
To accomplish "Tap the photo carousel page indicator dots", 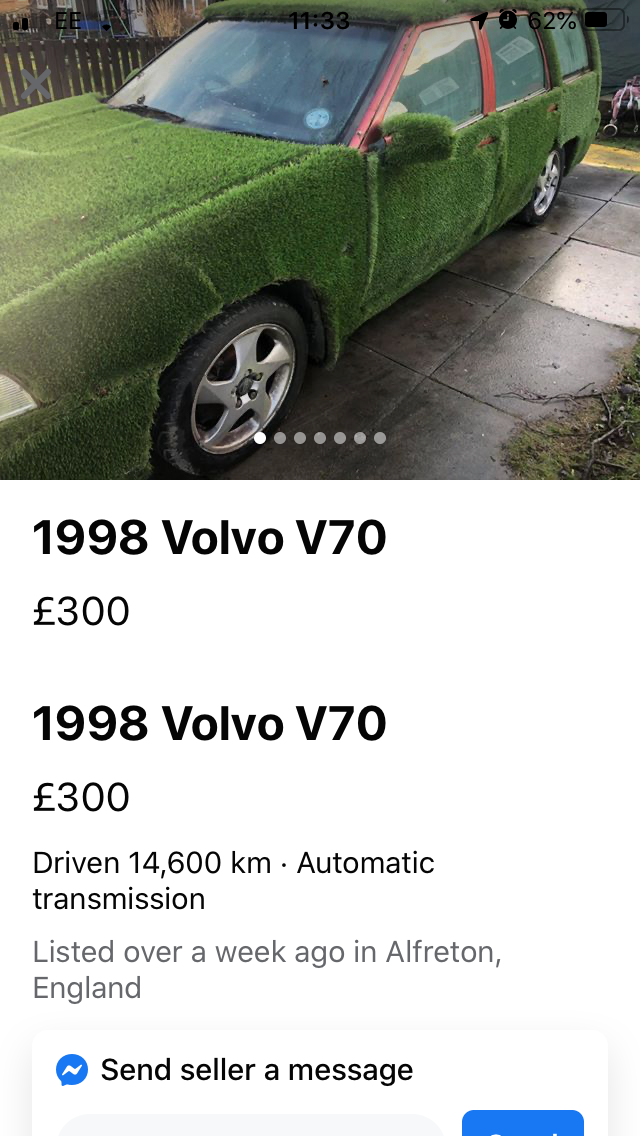I will (320, 438).
